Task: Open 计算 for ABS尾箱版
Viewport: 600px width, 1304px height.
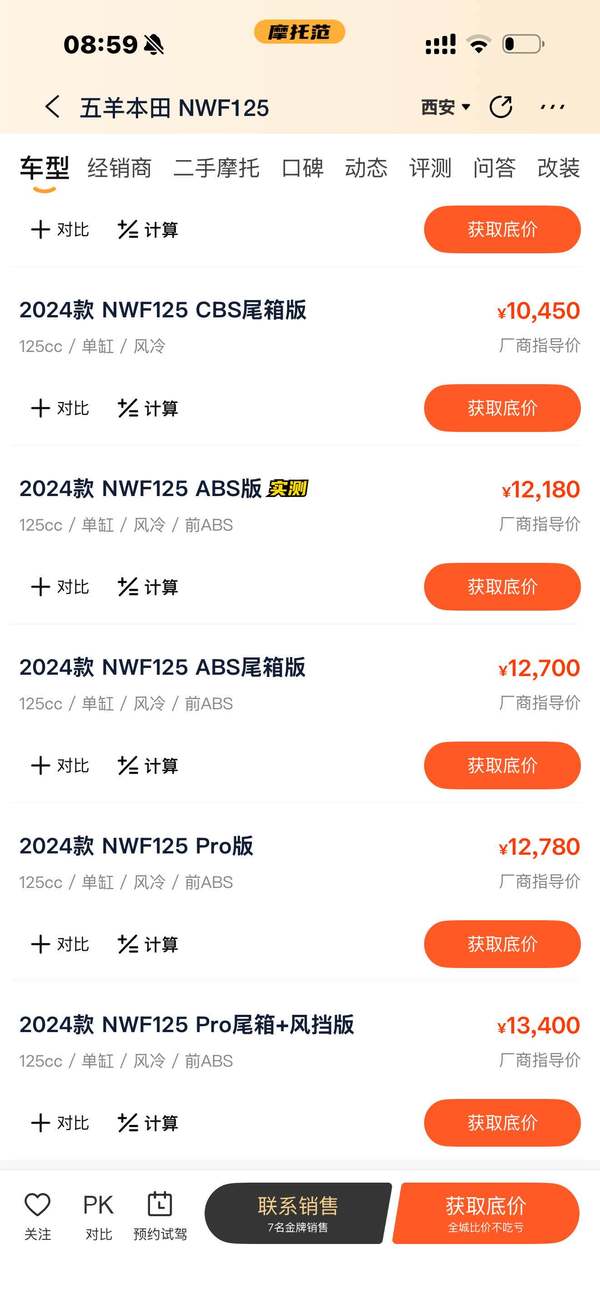Action: [148, 766]
